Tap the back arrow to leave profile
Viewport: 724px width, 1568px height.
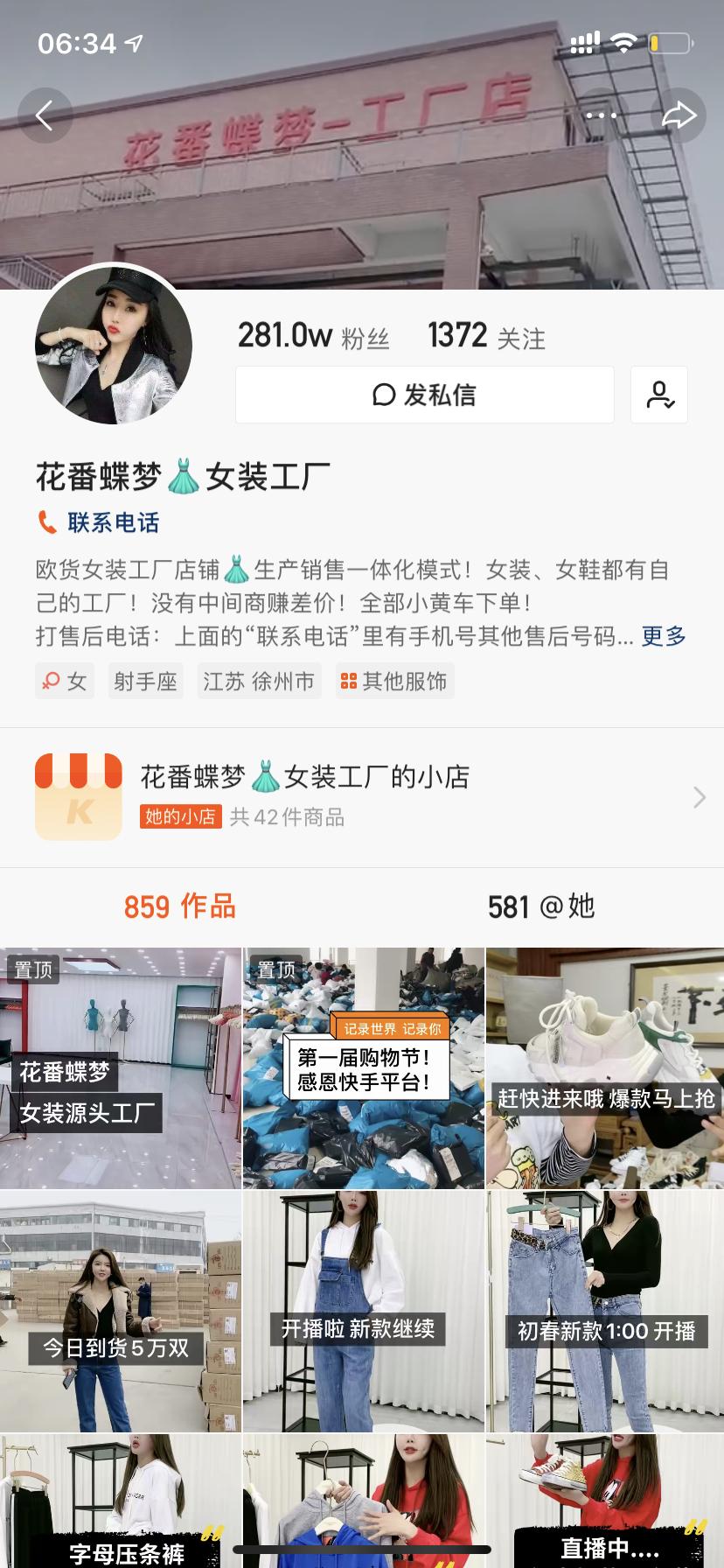[x=45, y=115]
